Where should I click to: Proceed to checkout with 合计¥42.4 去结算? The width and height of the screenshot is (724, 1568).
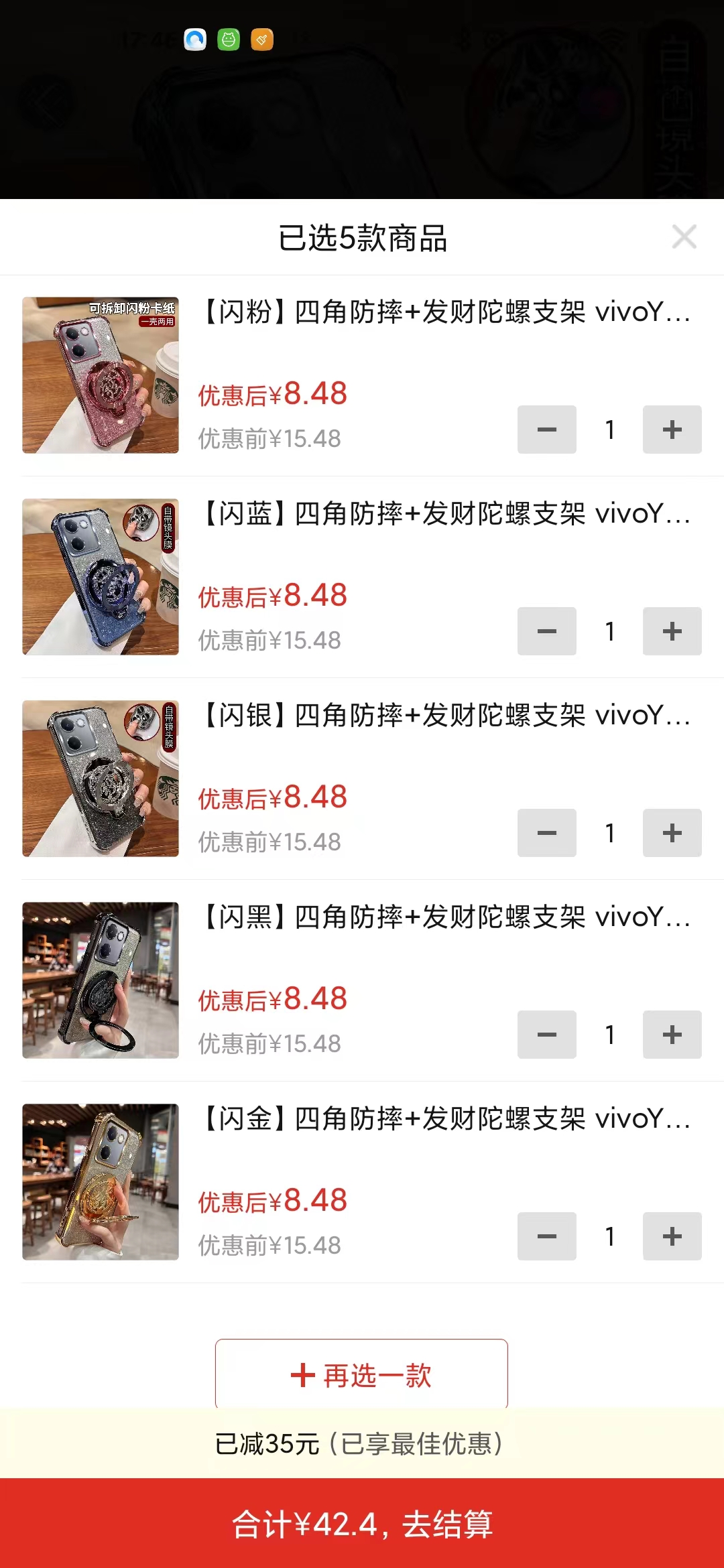click(362, 1524)
